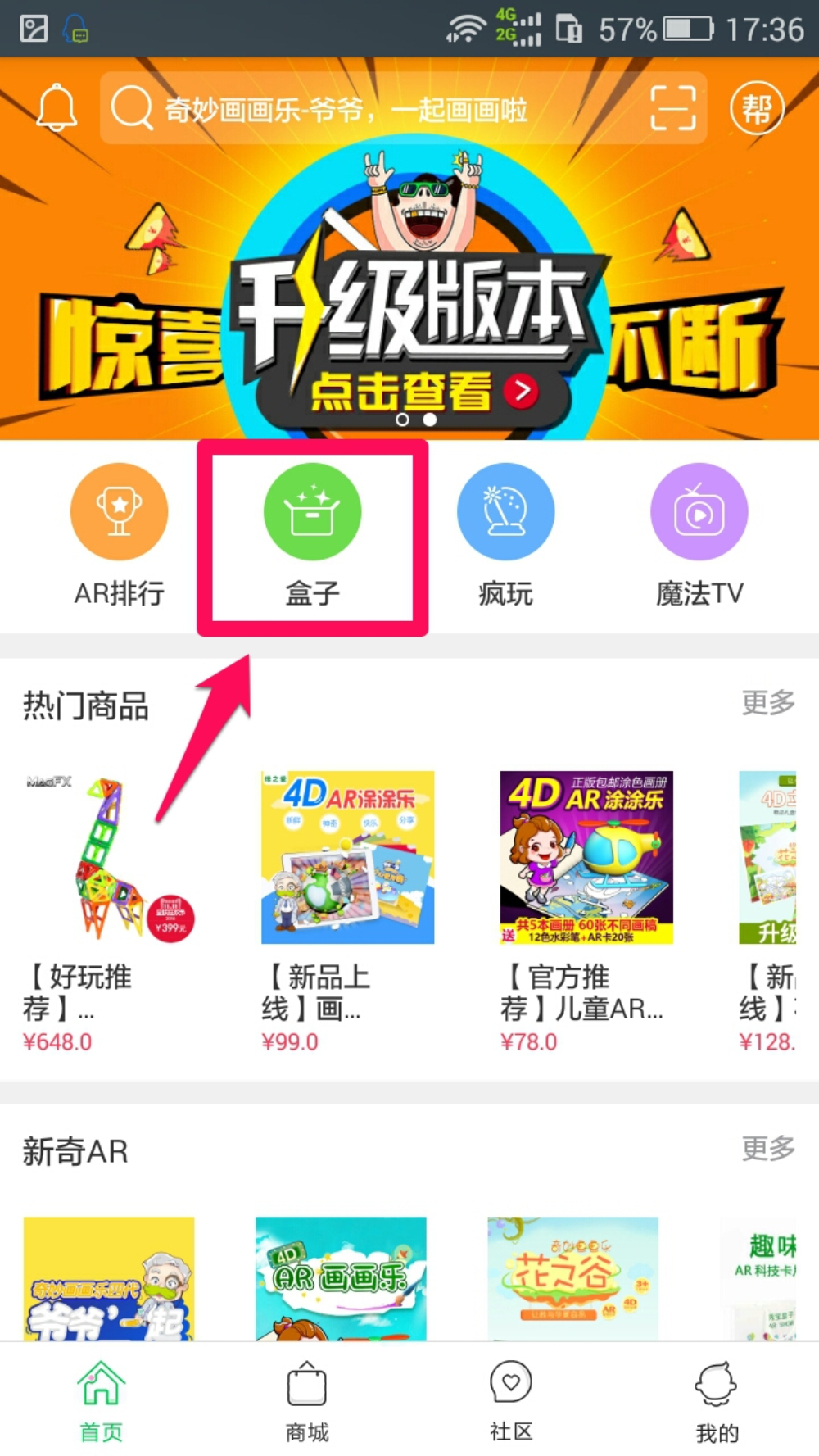The height and width of the screenshot is (1456, 819).
Task: Open the QR code scanner icon
Action: (672, 109)
